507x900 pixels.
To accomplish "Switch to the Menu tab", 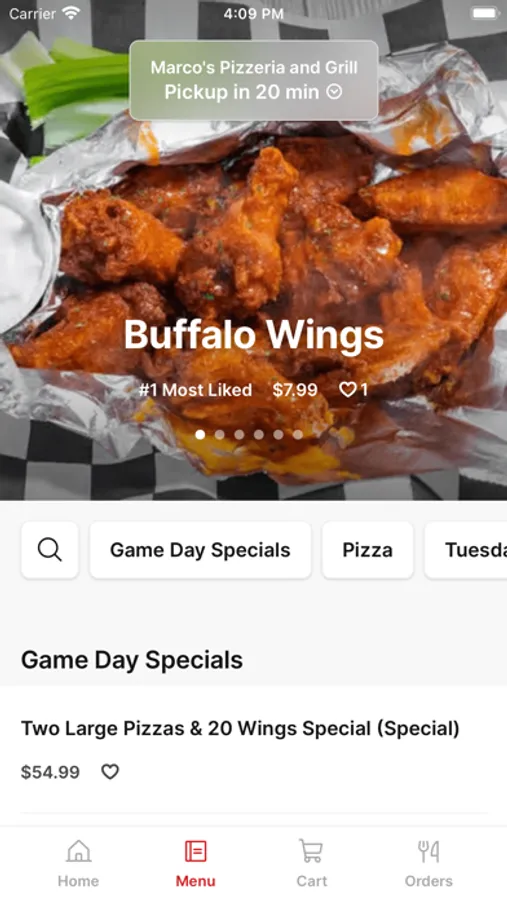I will pyautogui.click(x=195, y=864).
